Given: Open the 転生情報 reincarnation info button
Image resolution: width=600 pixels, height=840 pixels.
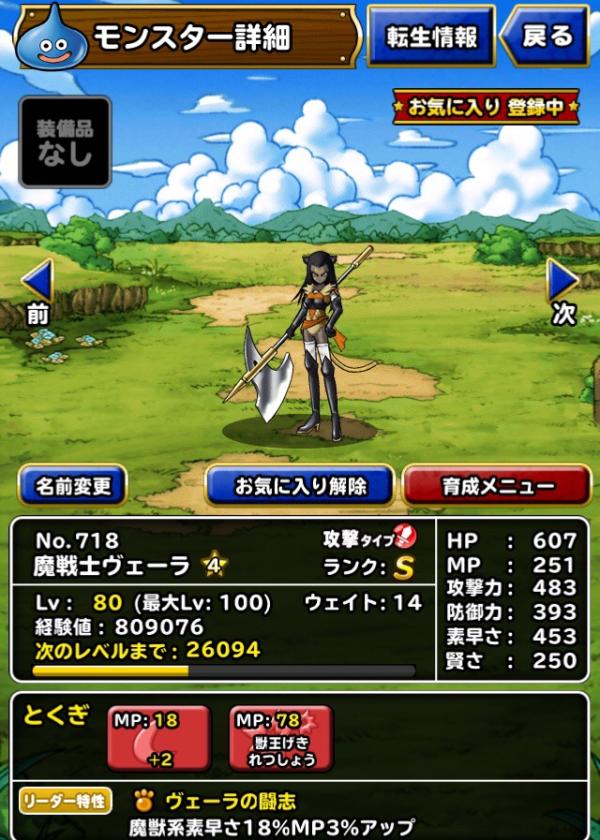Looking at the screenshot, I should (x=431, y=37).
